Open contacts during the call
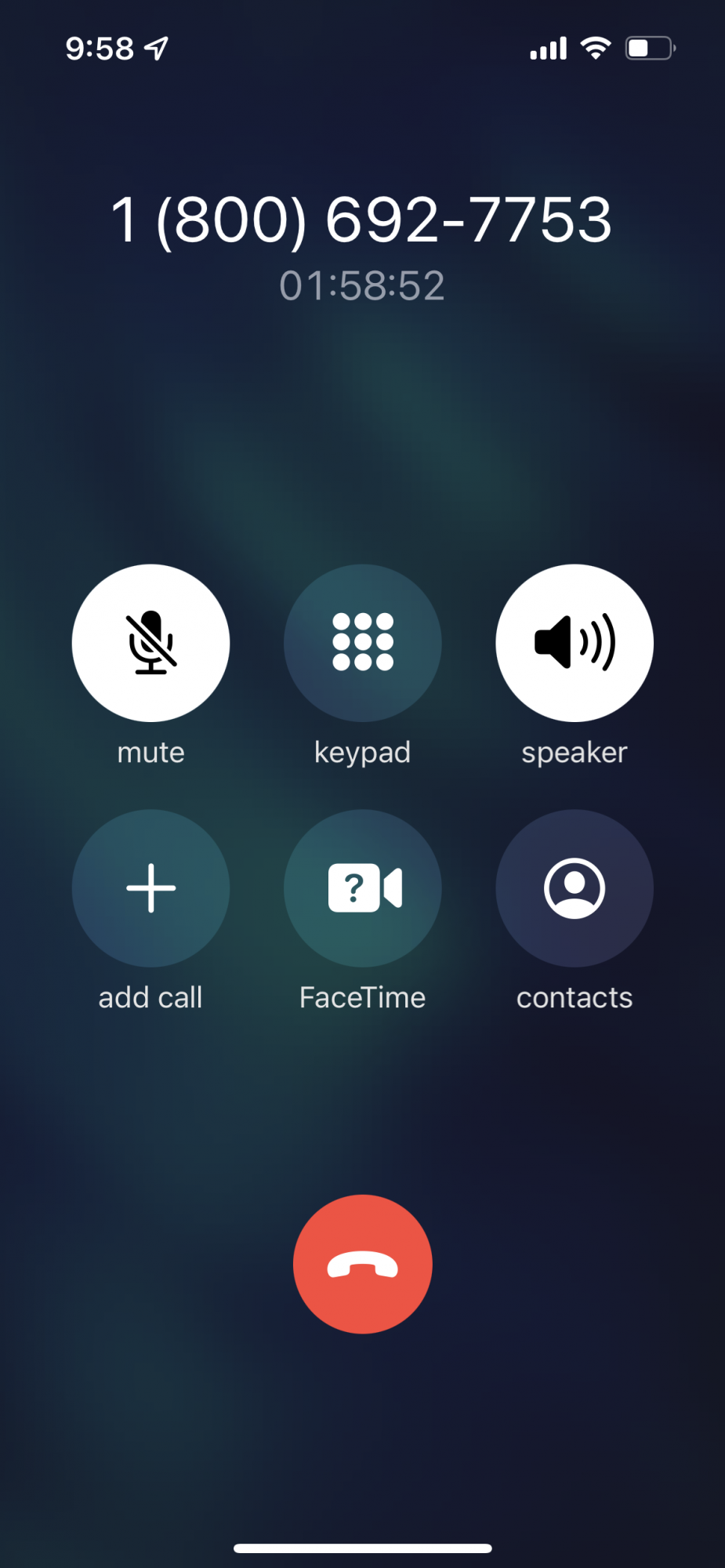725x1568 pixels. pos(574,888)
